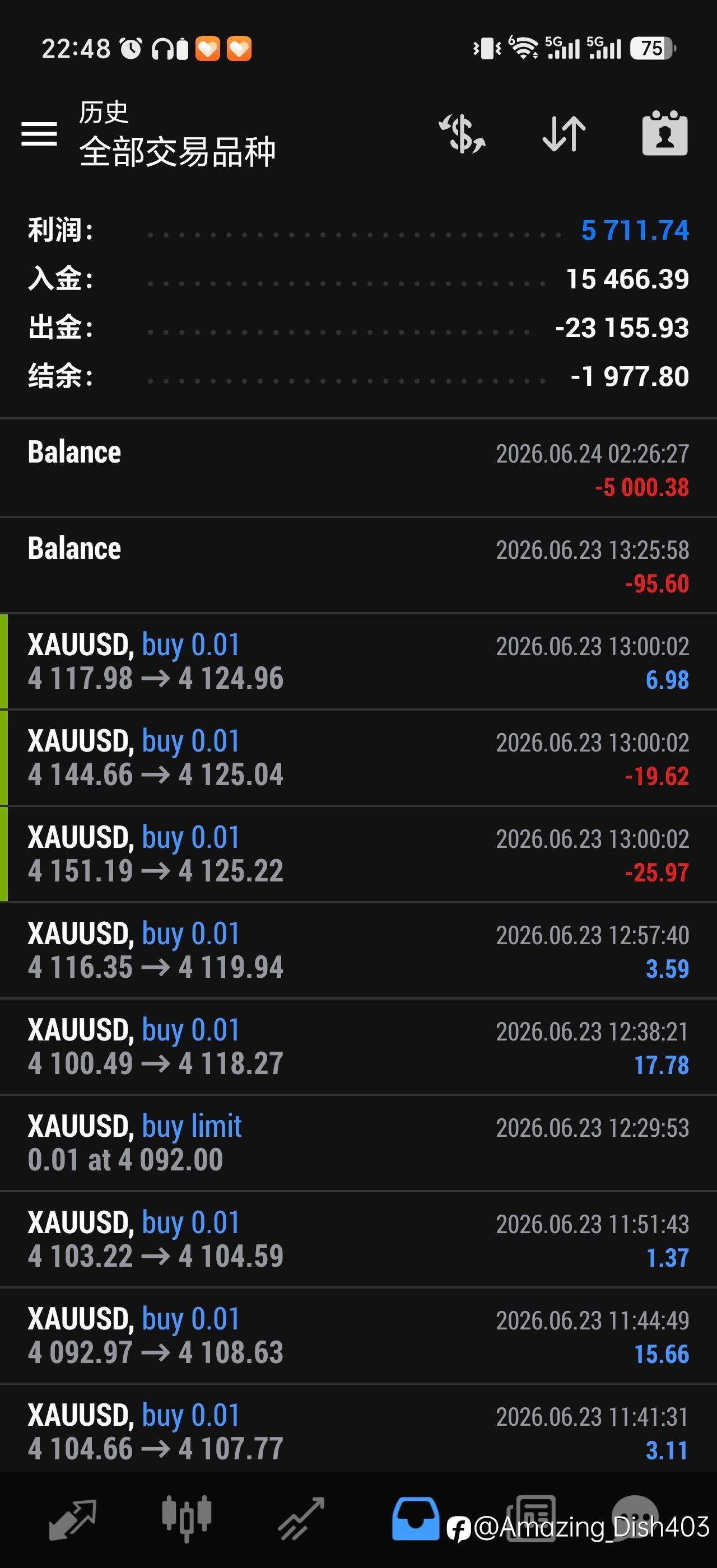Switch to the Chart candlestick tab
717x1568 pixels.
click(187, 1518)
